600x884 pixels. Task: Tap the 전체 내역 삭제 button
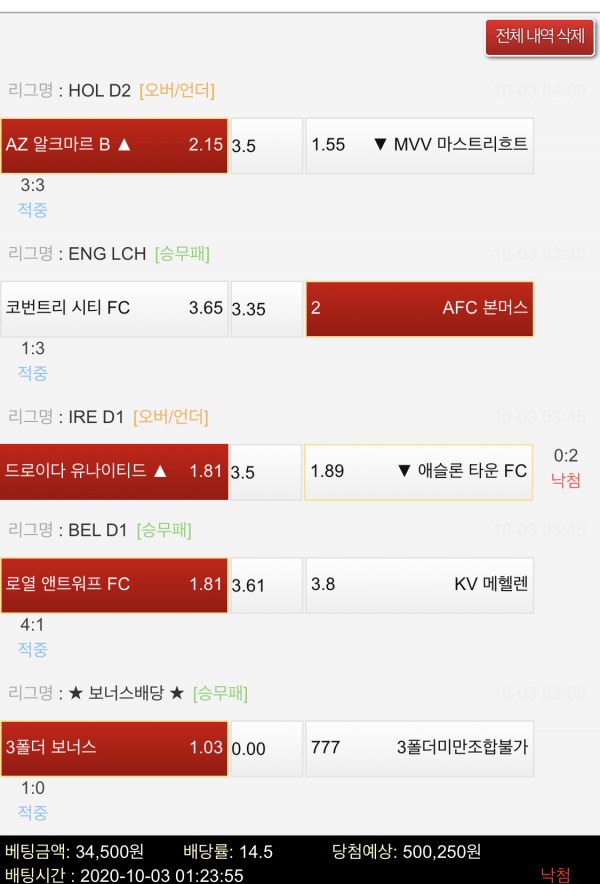click(540, 37)
